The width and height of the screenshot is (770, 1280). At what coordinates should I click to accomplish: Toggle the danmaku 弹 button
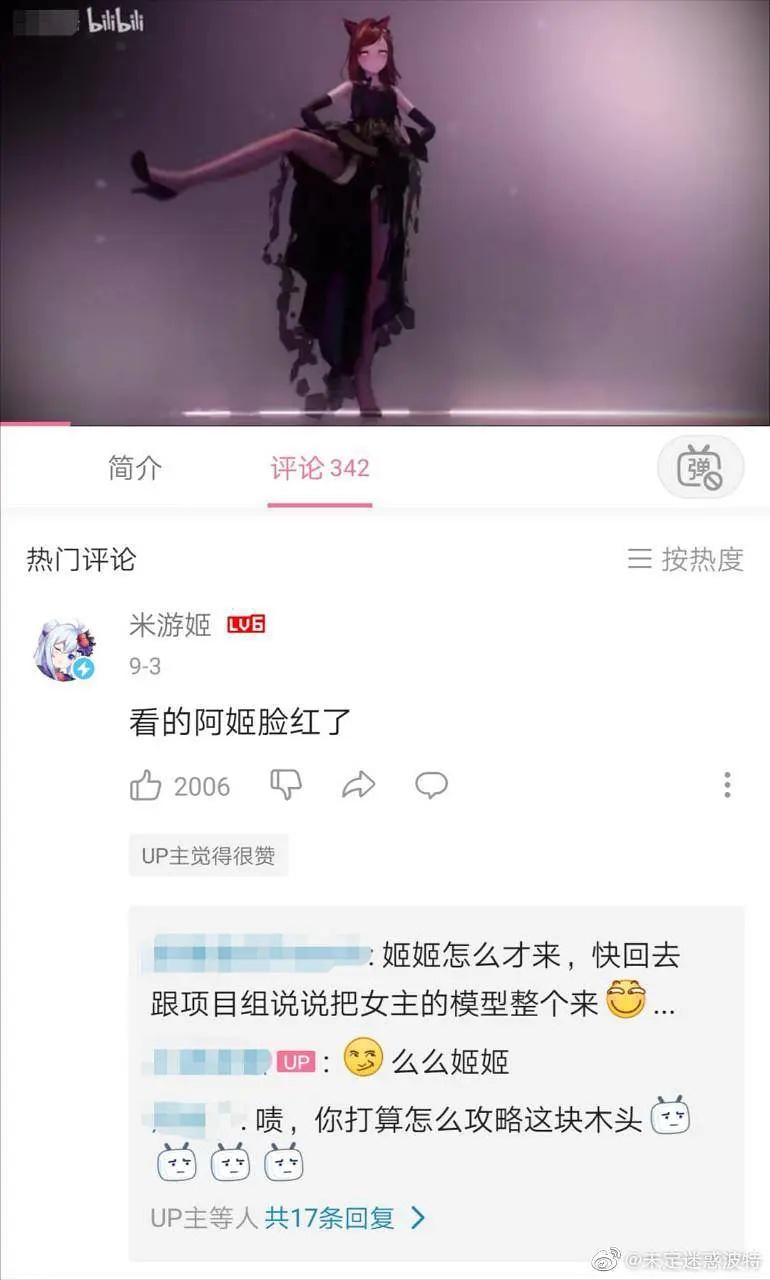[x=700, y=468]
